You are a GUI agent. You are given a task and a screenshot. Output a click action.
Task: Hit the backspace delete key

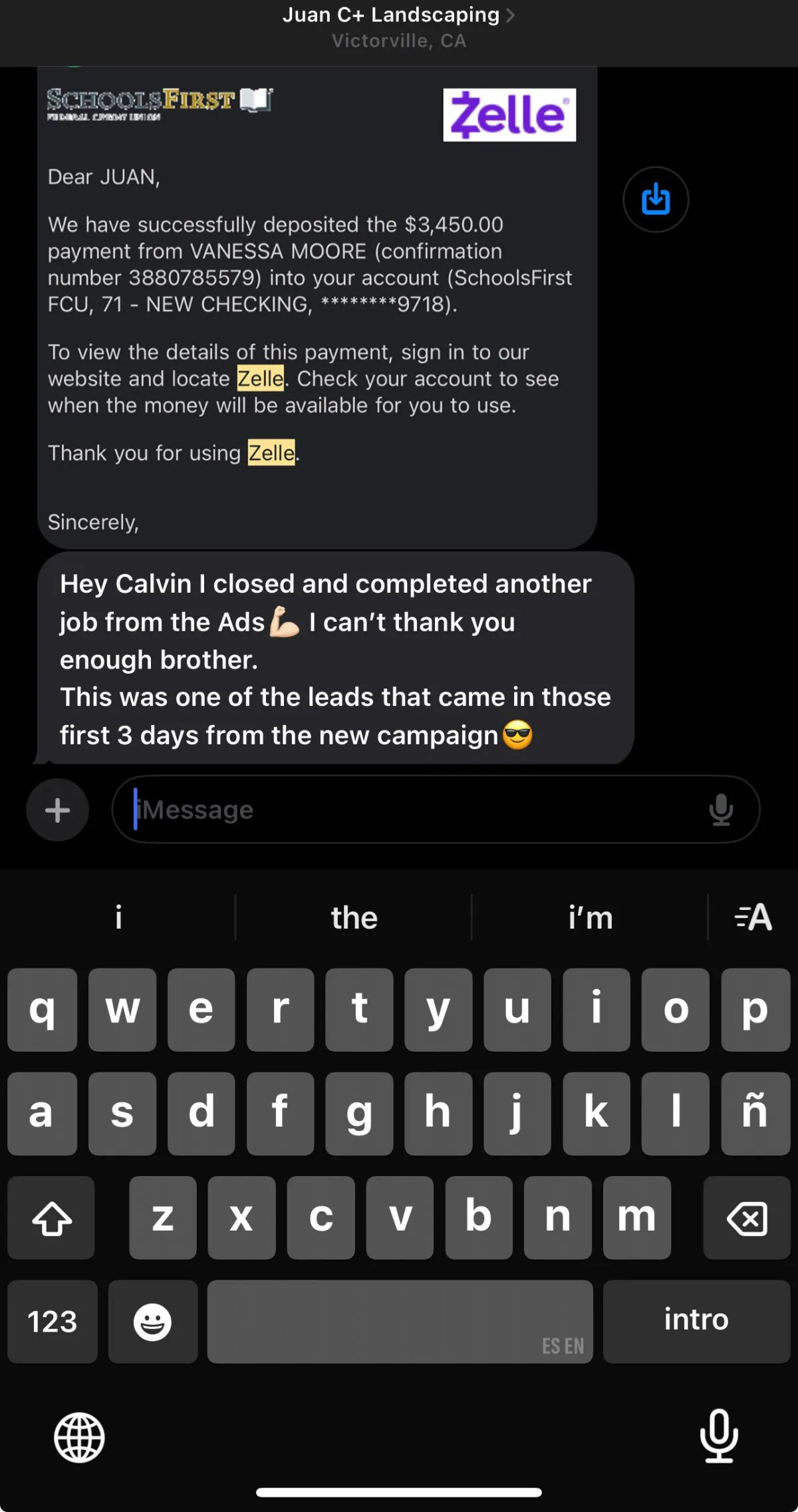tap(747, 1217)
